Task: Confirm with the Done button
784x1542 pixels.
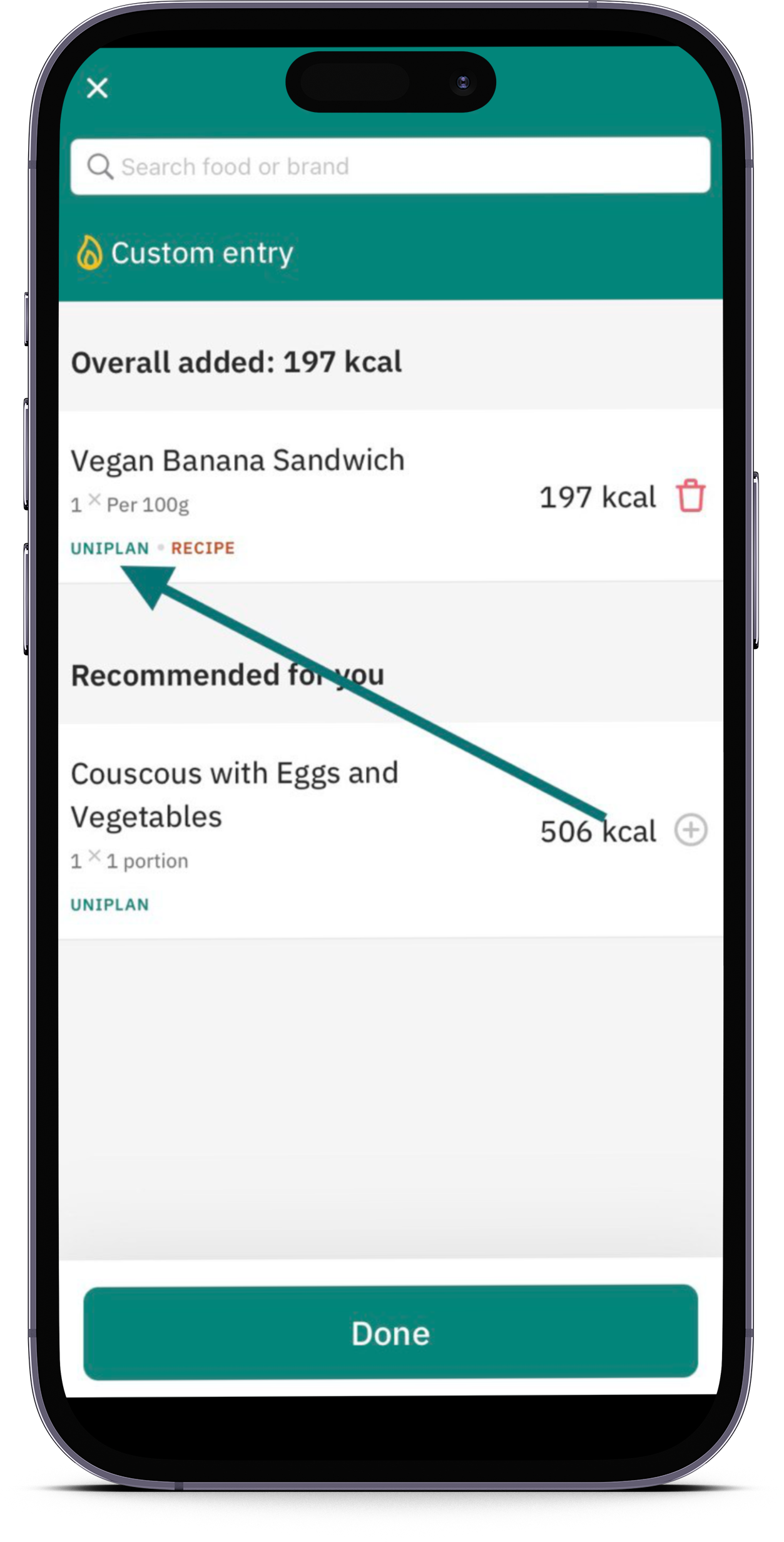Action: point(390,1332)
